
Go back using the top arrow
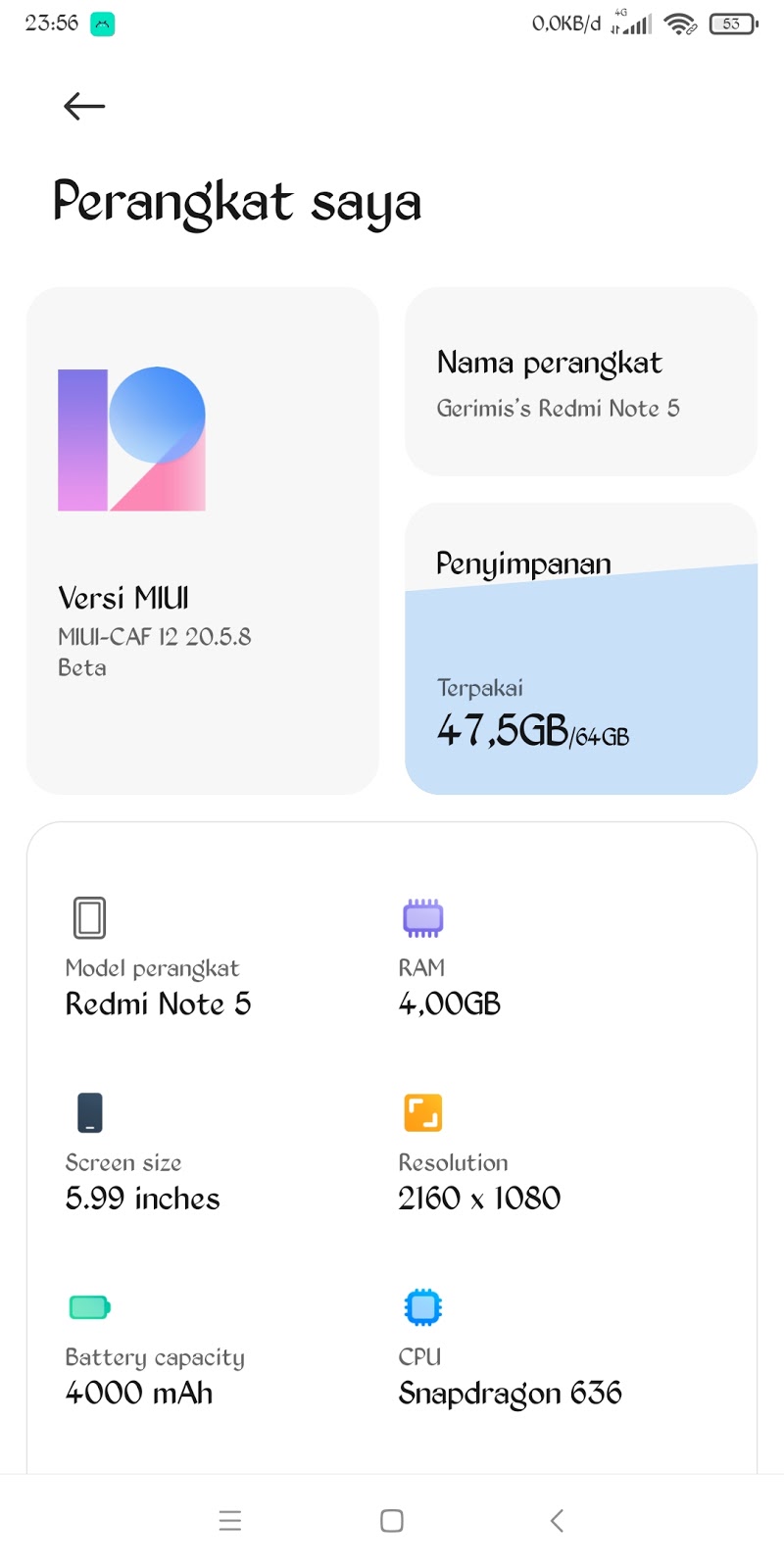pyautogui.click(x=84, y=106)
